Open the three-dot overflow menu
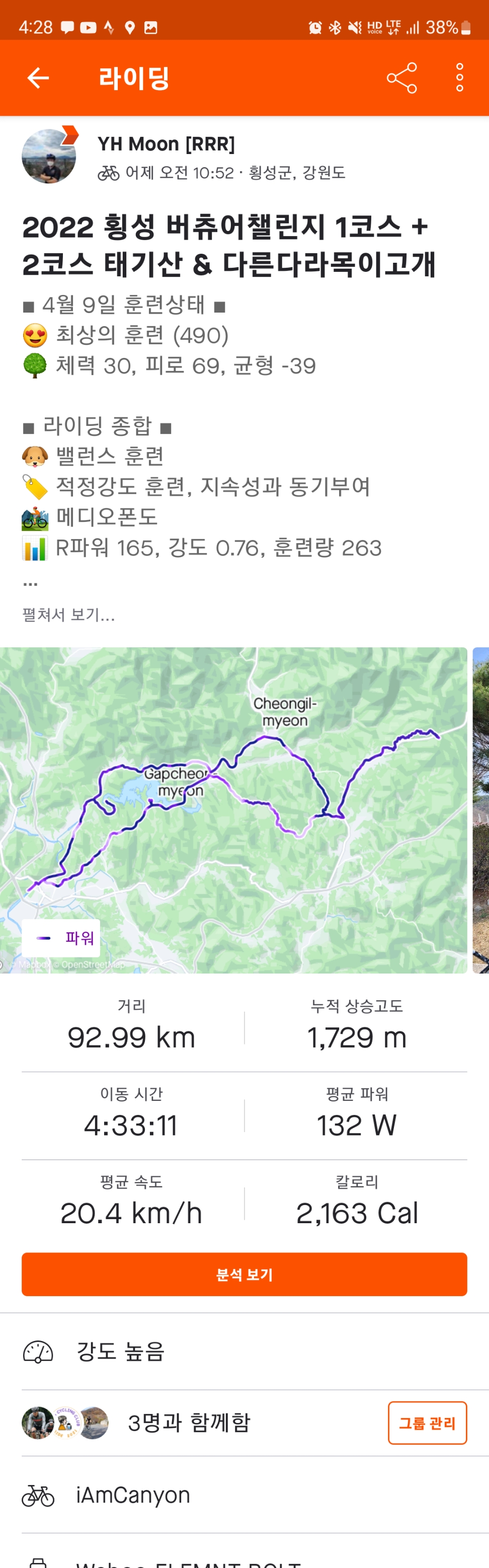 (x=459, y=78)
